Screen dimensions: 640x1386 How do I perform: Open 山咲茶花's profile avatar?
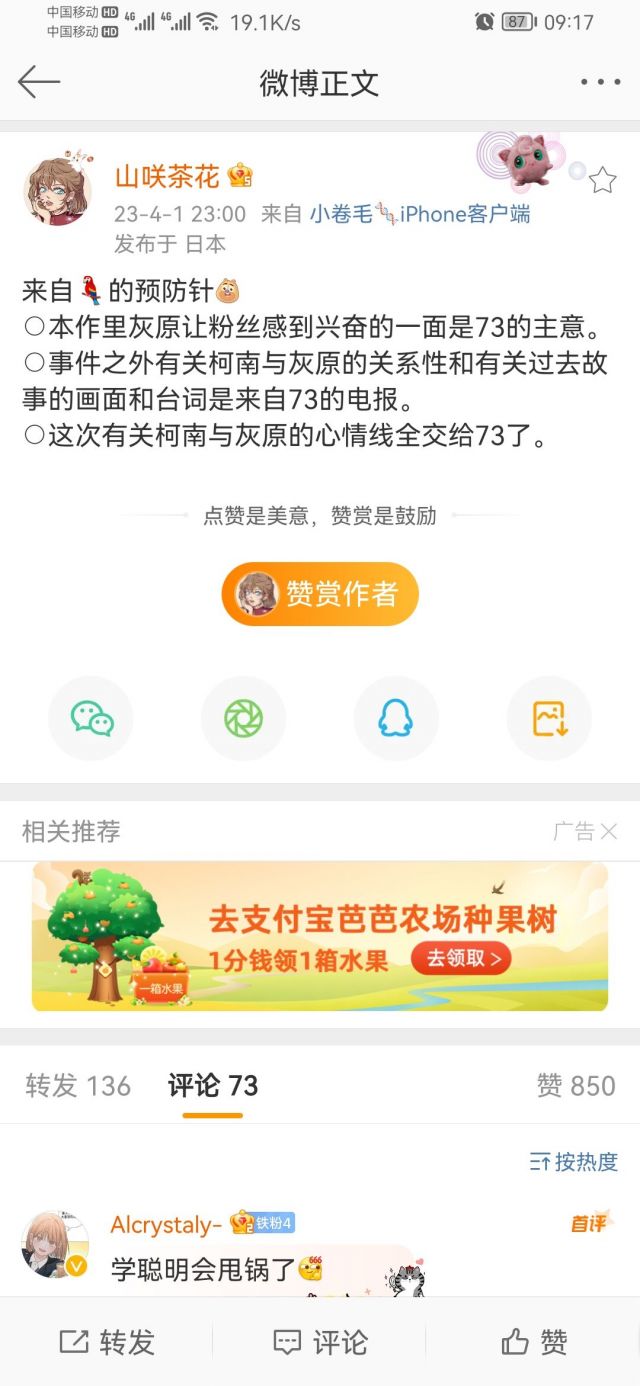pos(57,192)
